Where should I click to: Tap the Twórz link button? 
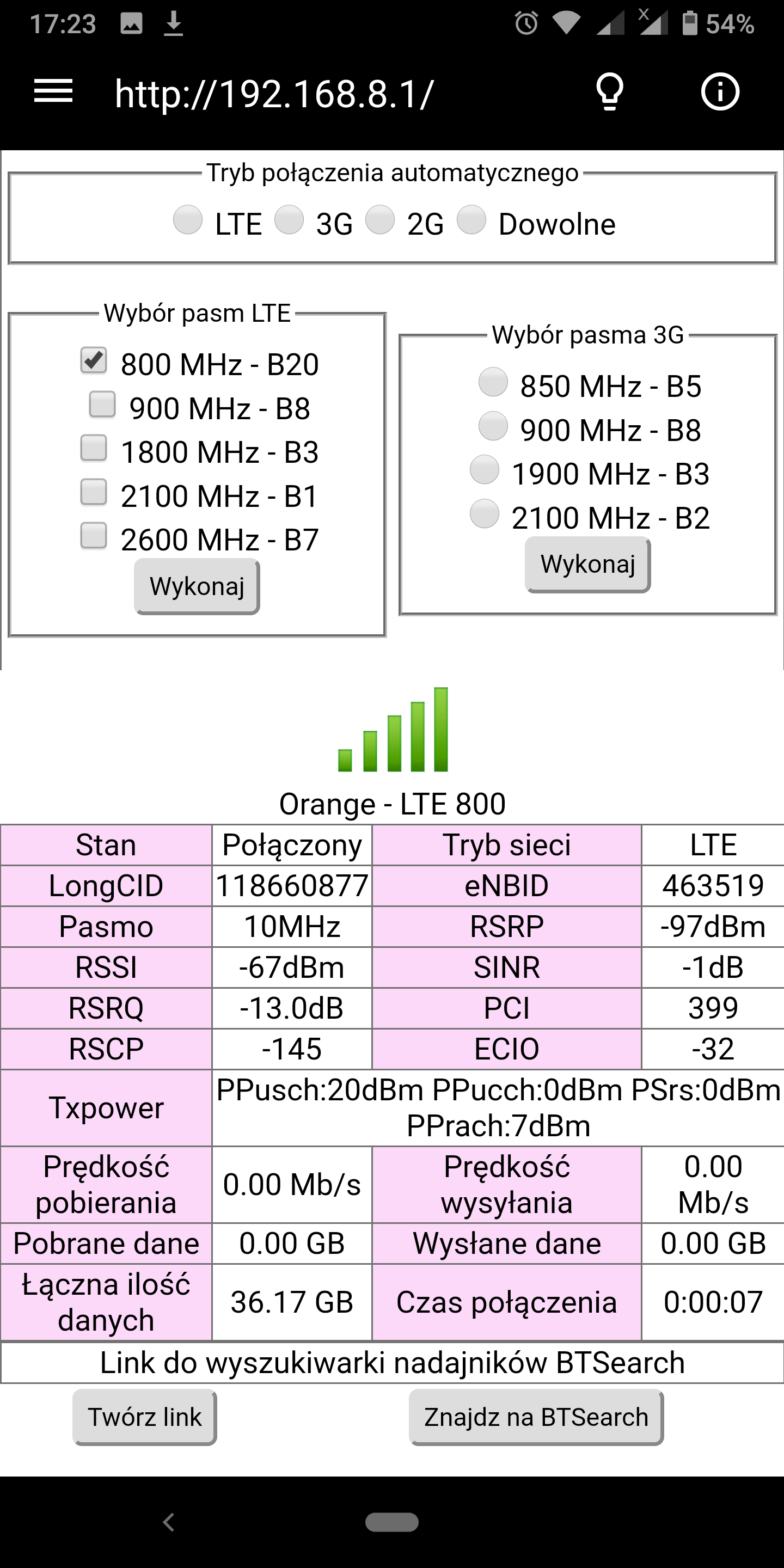[145, 1417]
